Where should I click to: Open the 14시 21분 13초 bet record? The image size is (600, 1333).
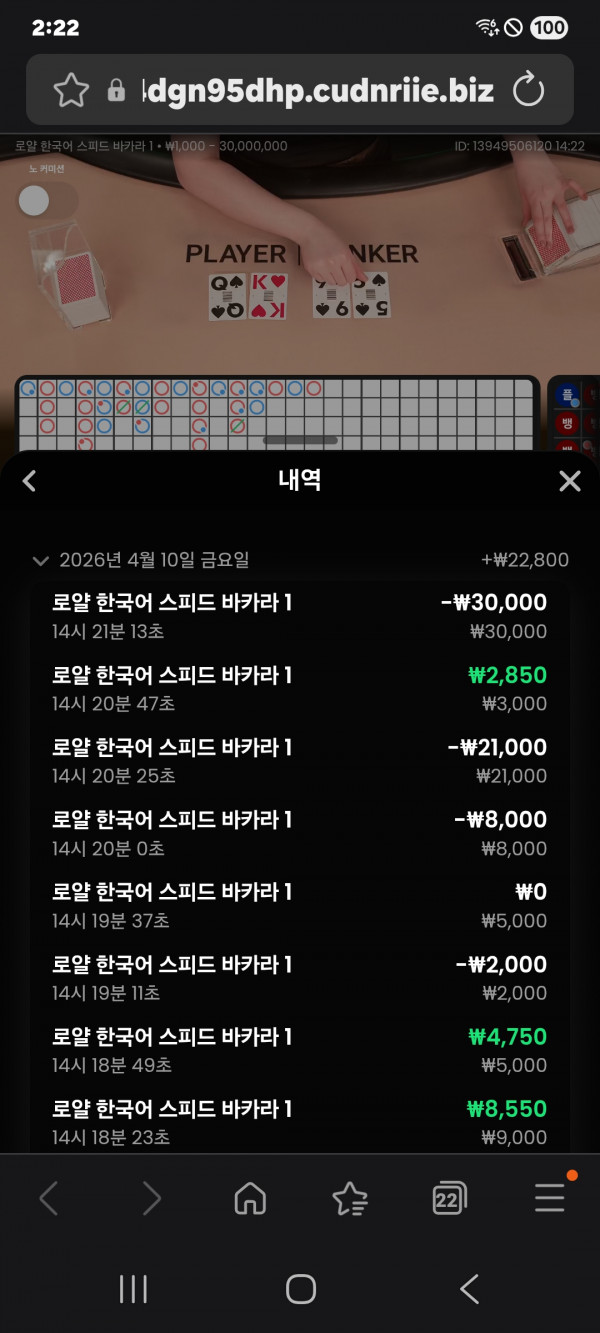click(x=300, y=616)
